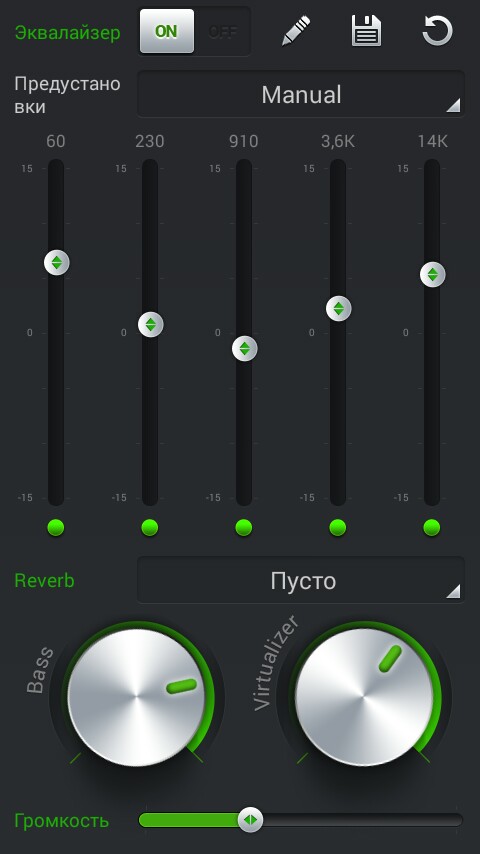Tap the 910 Hz band slider handle
This screenshot has width=480, height=854.
[x=245, y=348]
